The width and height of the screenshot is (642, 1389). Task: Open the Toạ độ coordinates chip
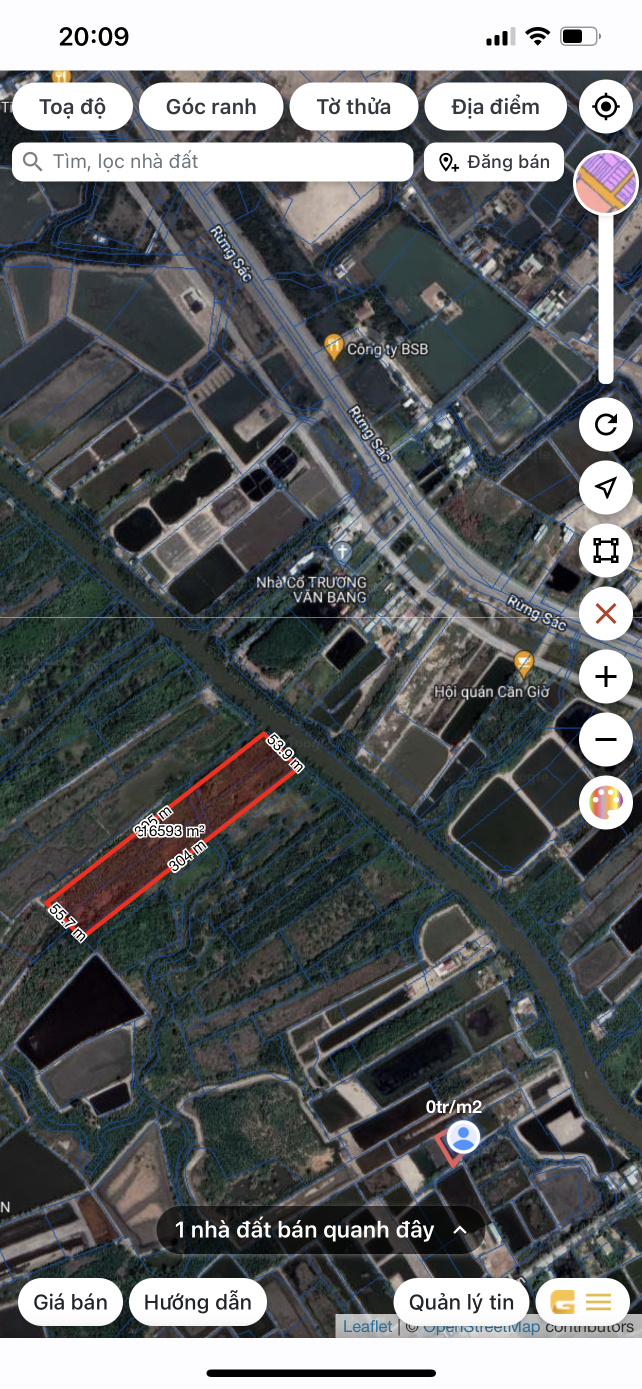point(72,107)
